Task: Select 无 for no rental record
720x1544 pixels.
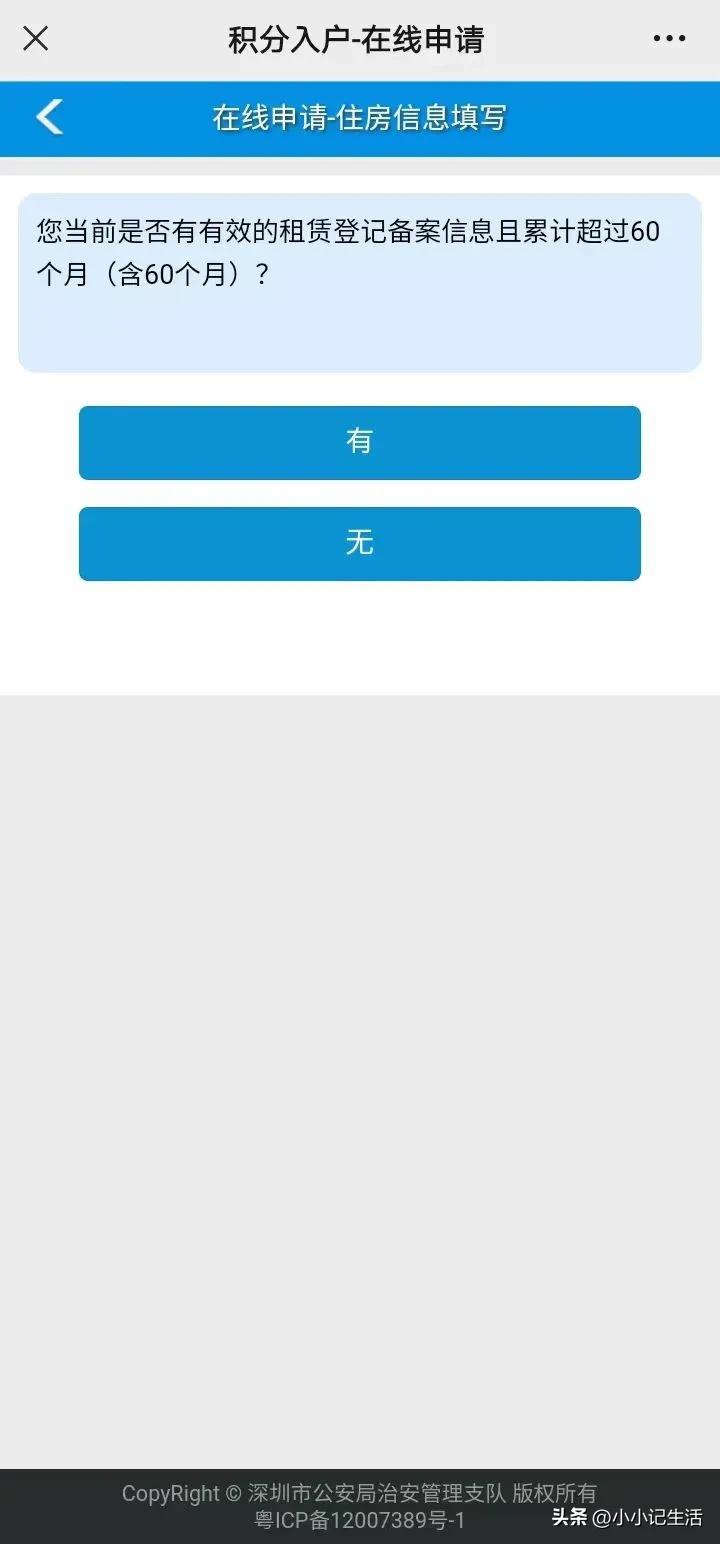Action: pos(360,543)
